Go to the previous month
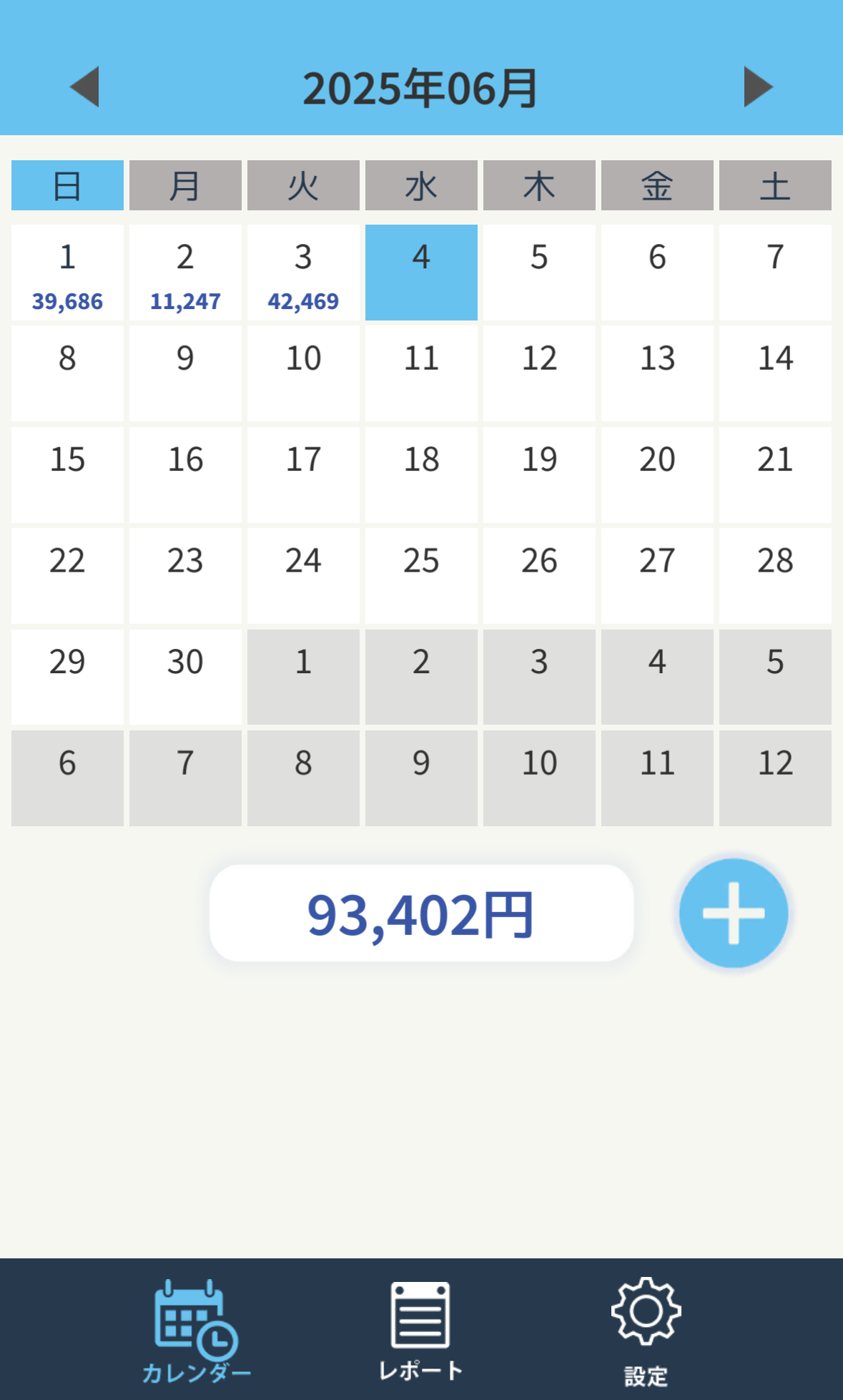Screen dimensions: 843x1400 click(x=84, y=87)
